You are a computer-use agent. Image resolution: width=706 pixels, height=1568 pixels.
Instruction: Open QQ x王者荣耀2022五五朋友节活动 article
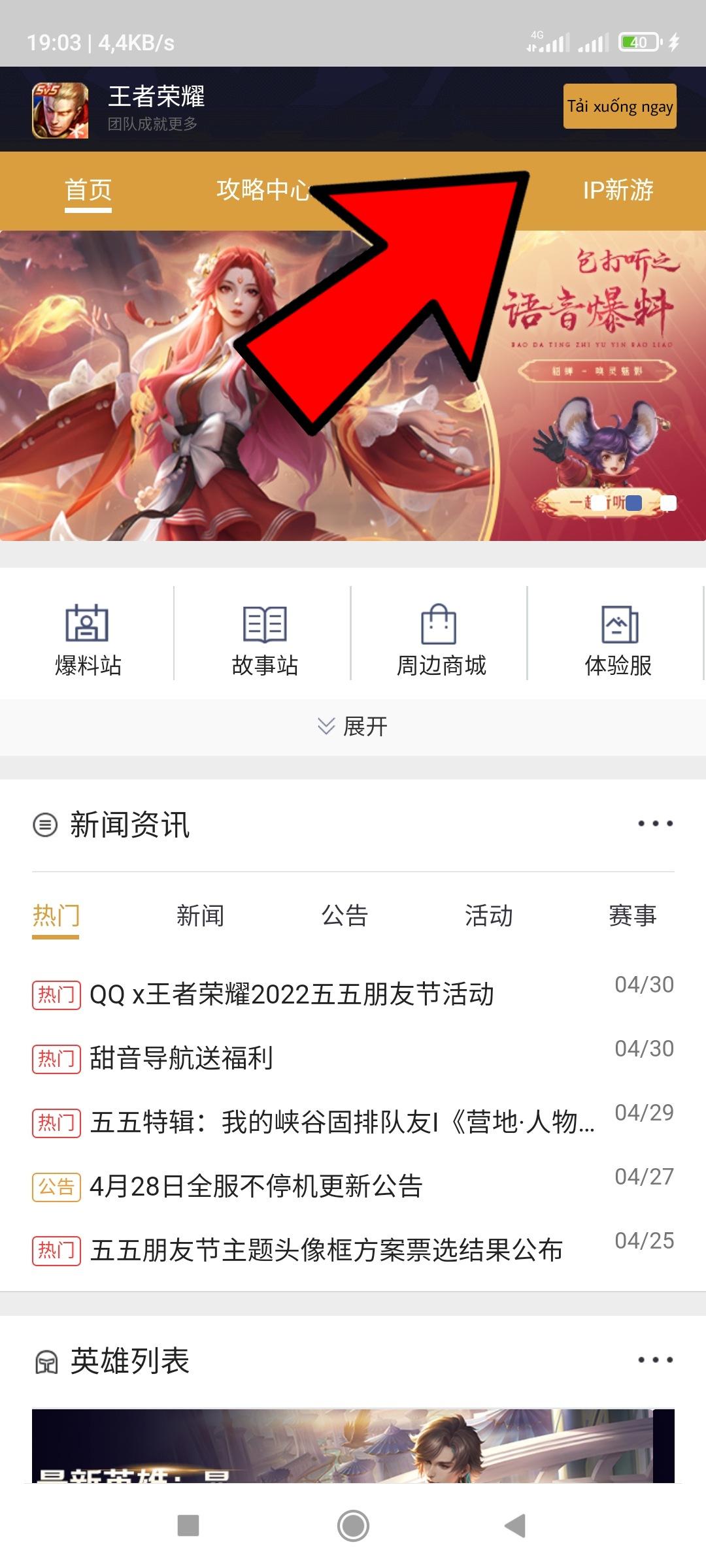(x=292, y=994)
